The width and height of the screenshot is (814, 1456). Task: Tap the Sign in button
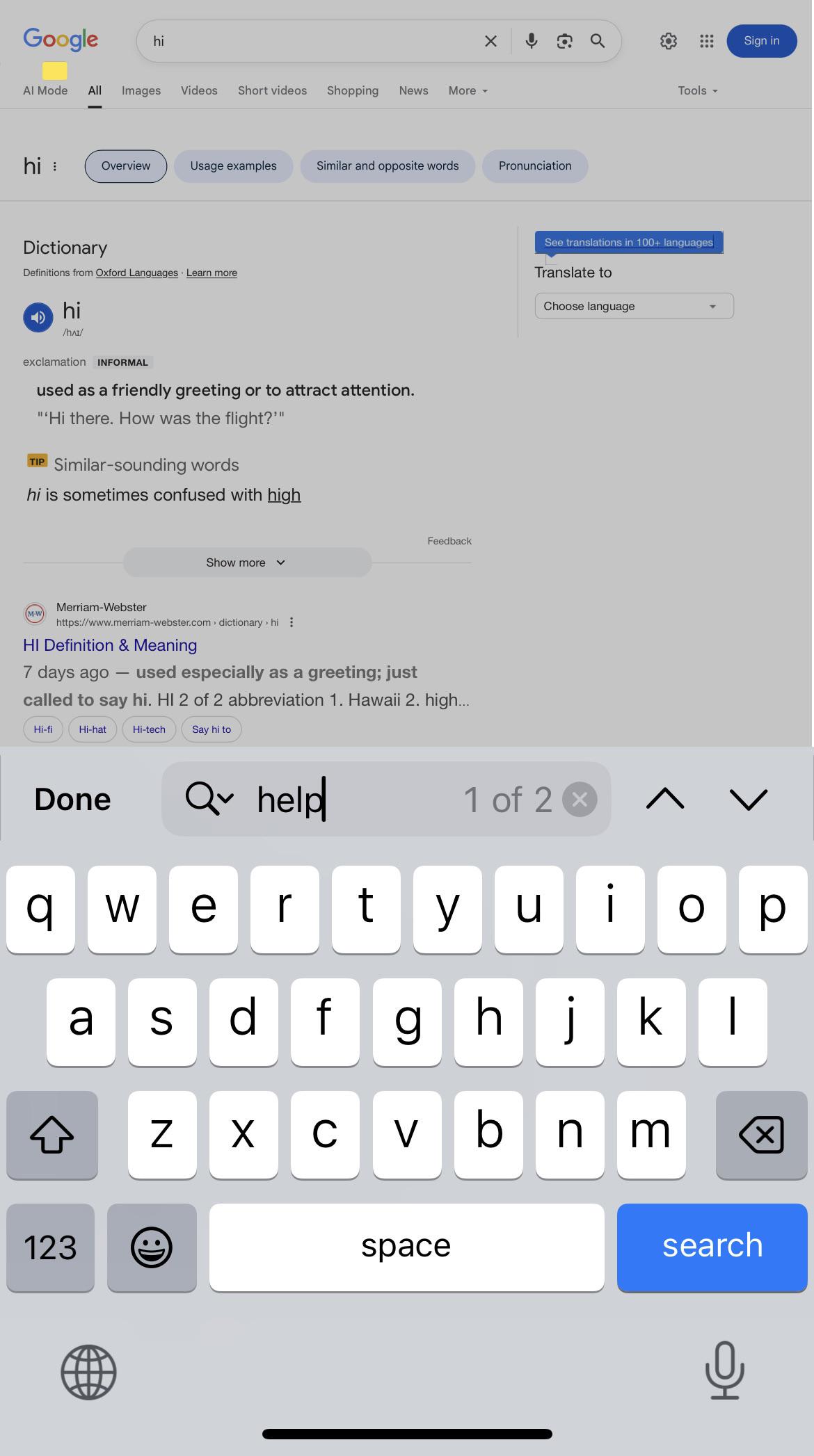(x=762, y=41)
